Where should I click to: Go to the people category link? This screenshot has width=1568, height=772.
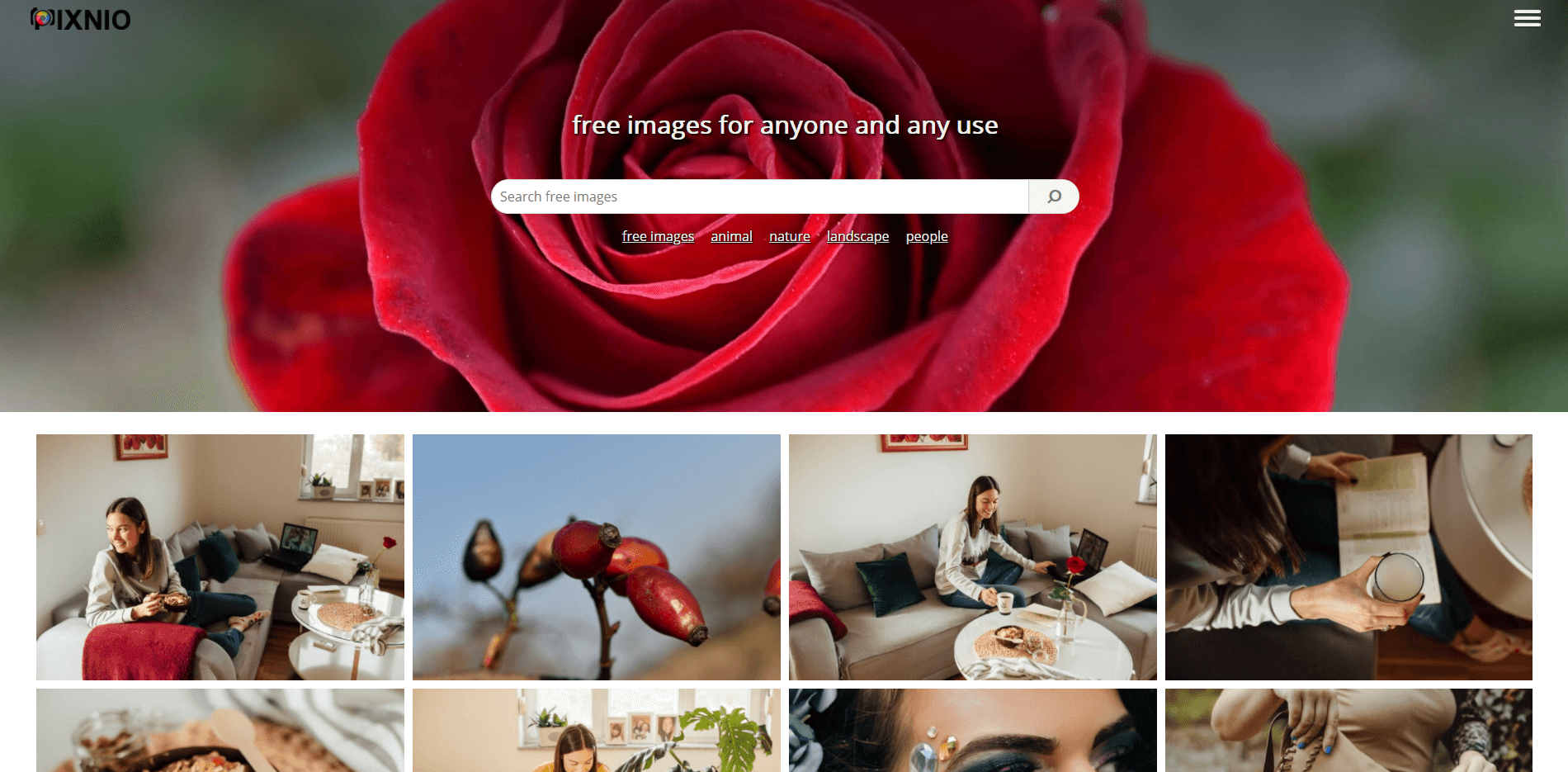pos(926,236)
